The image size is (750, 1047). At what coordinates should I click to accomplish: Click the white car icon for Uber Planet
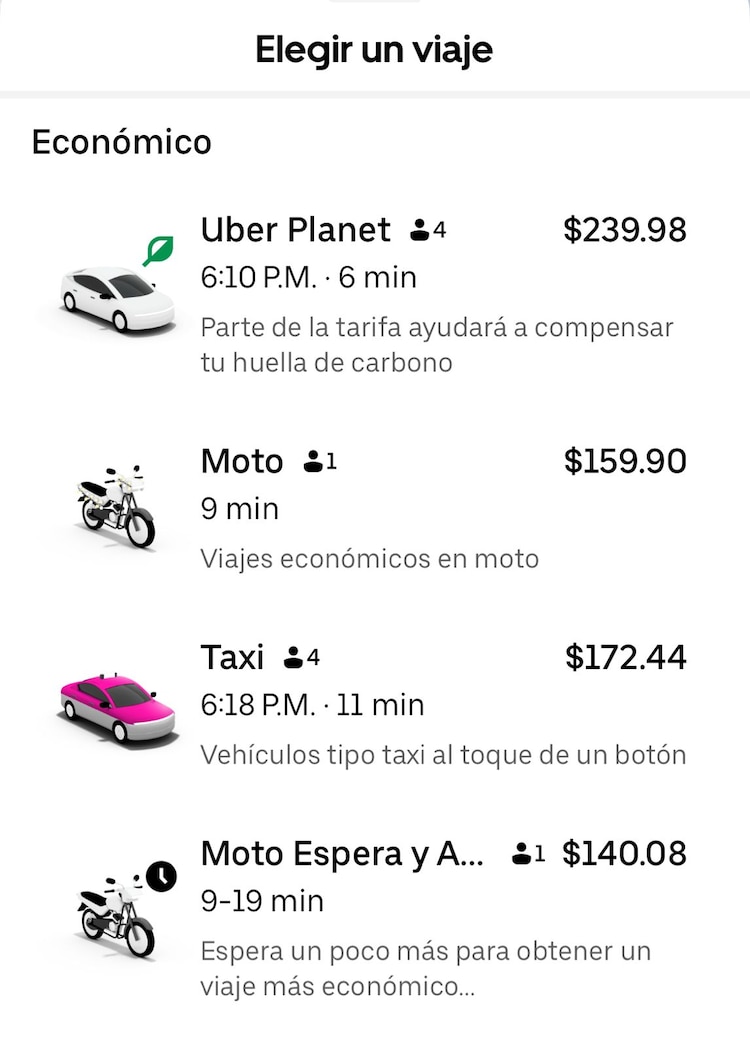coord(110,295)
